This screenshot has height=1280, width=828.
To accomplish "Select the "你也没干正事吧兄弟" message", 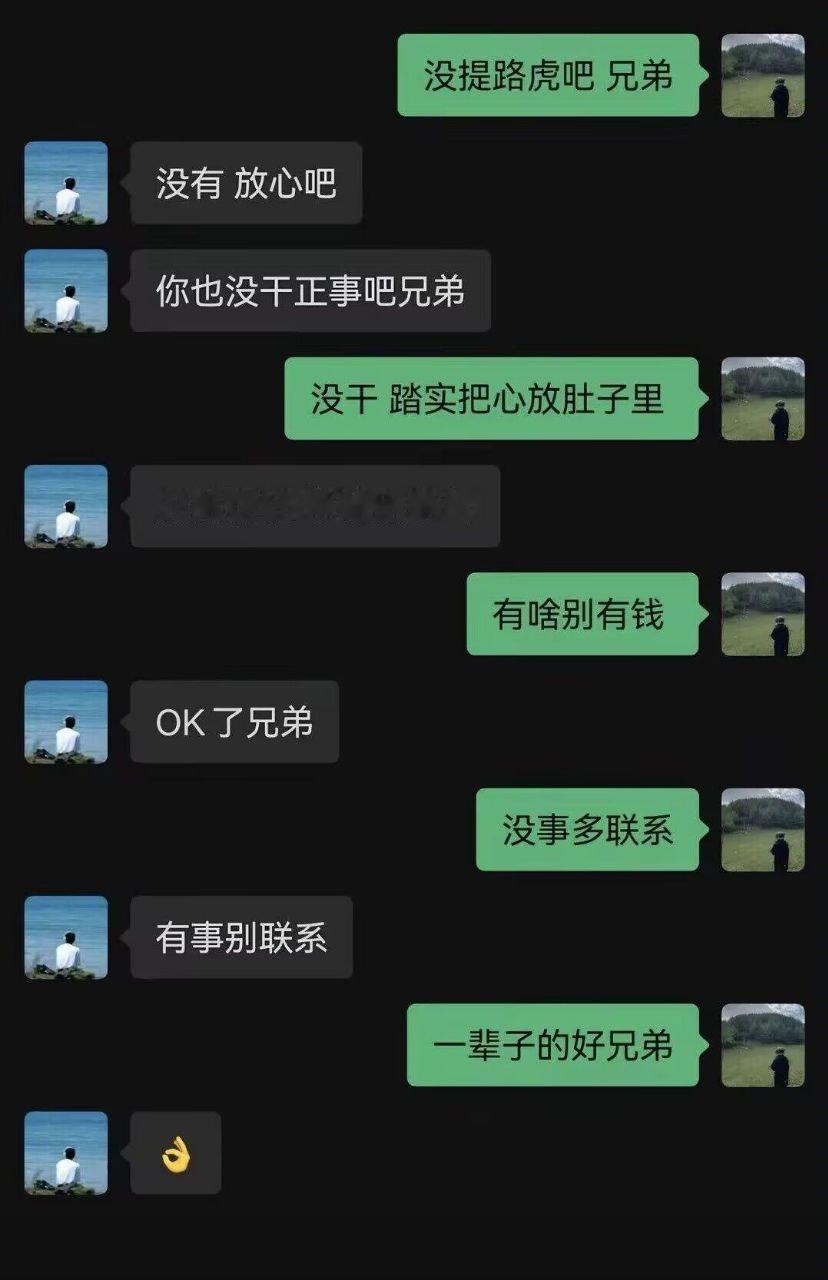I will (x=308, y=290).
